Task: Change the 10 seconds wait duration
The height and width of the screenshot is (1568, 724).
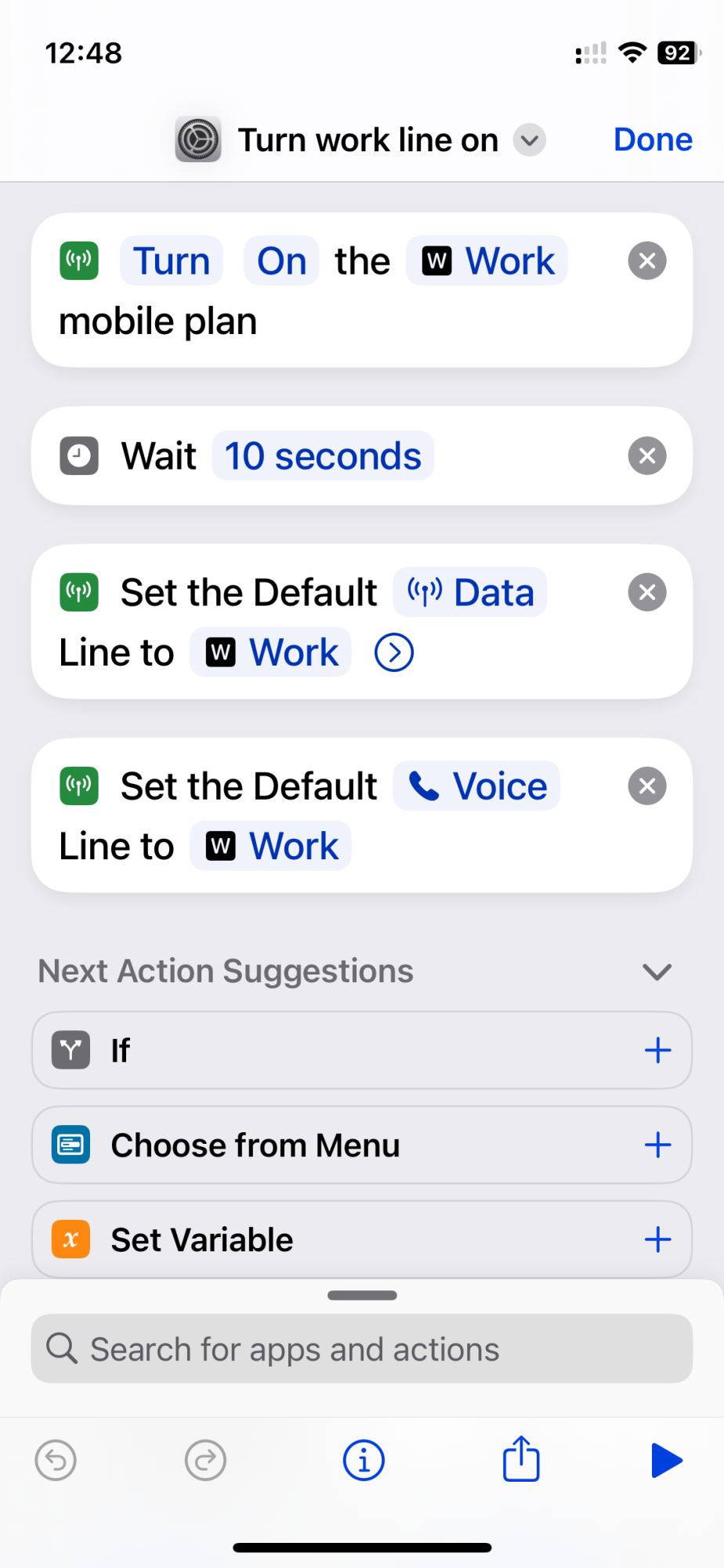Action: pos(323,456)
